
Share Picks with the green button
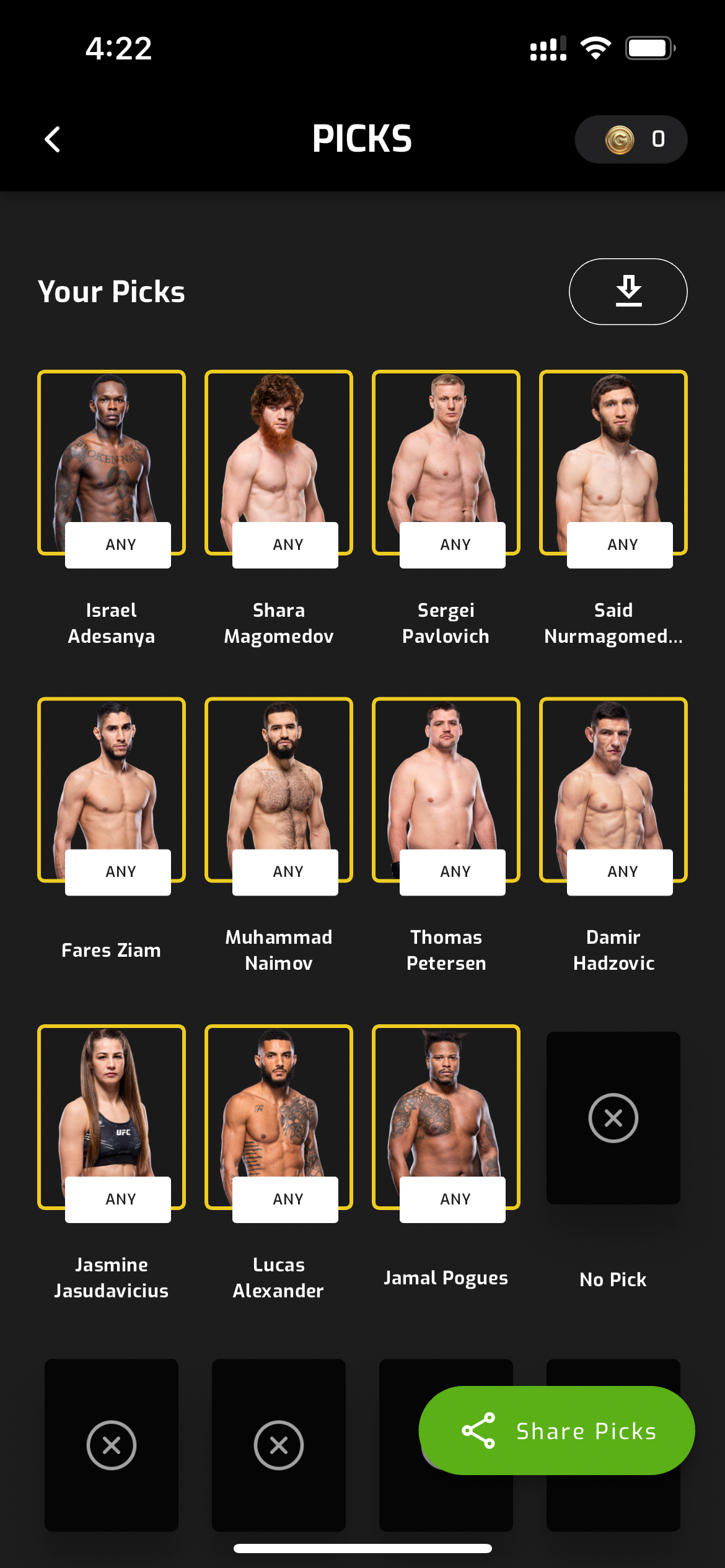point(556,1430)
